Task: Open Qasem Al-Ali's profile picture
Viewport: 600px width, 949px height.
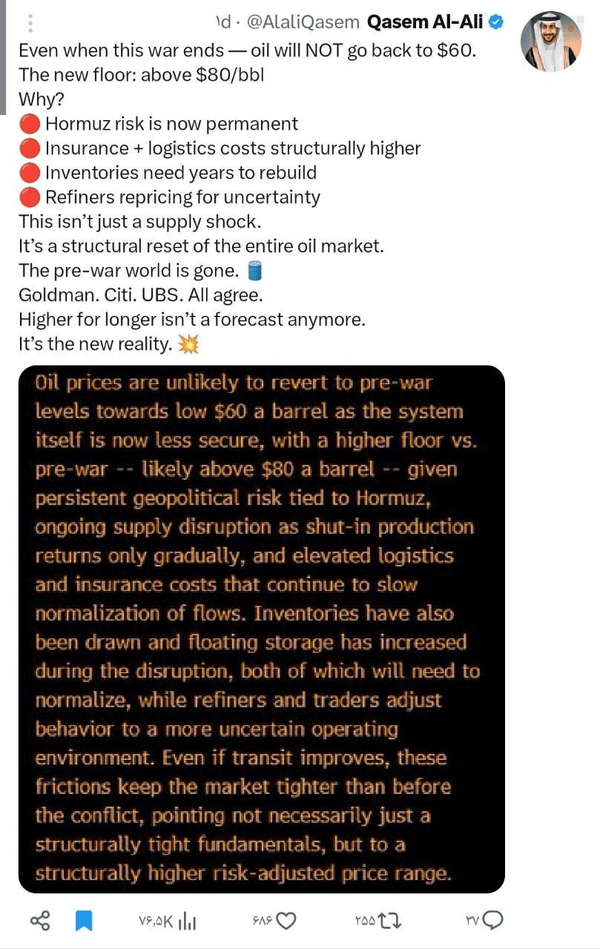Action: (x=551, y=42)
